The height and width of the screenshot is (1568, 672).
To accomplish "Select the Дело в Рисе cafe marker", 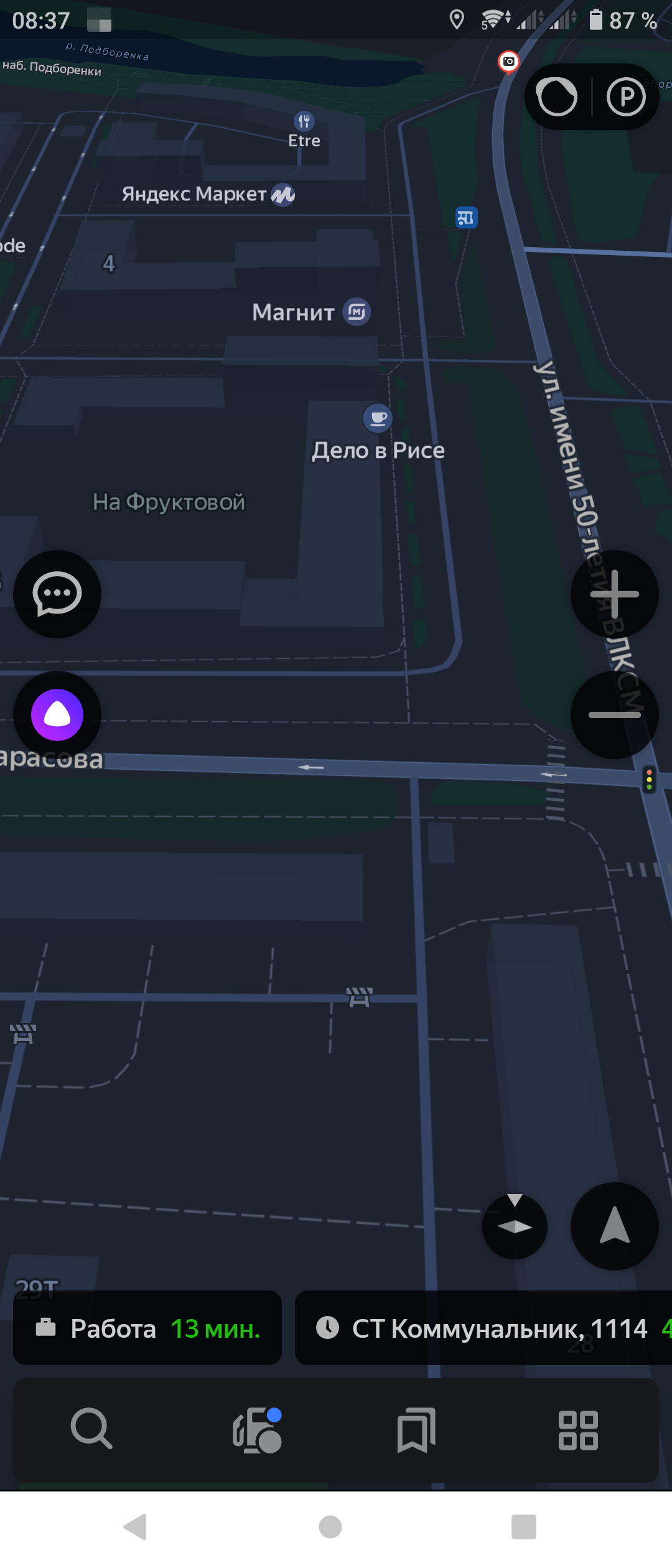I will pos(378,418).
